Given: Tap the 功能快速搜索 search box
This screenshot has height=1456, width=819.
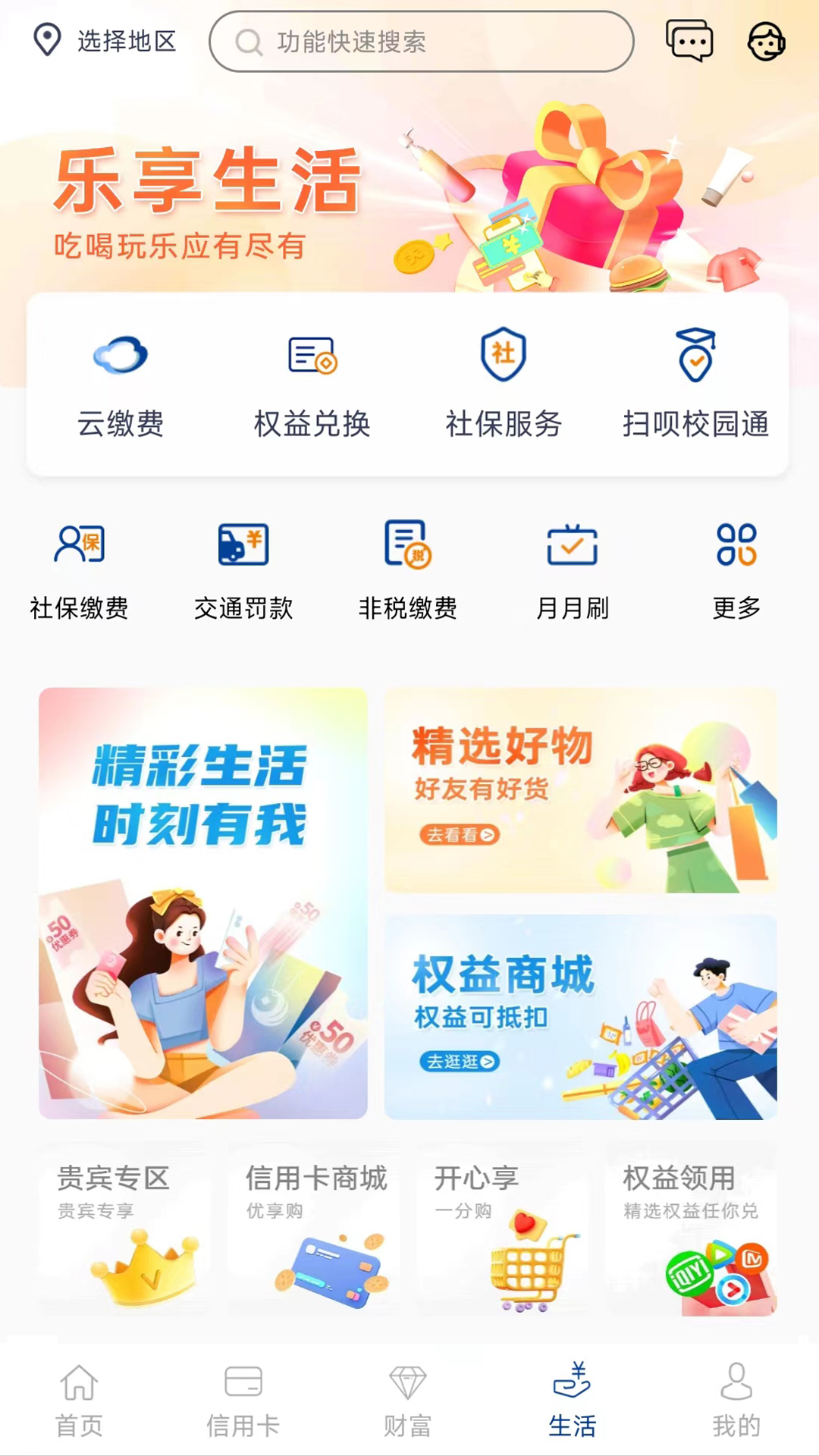Looking at the screenshot, I should tap(421, 42).
